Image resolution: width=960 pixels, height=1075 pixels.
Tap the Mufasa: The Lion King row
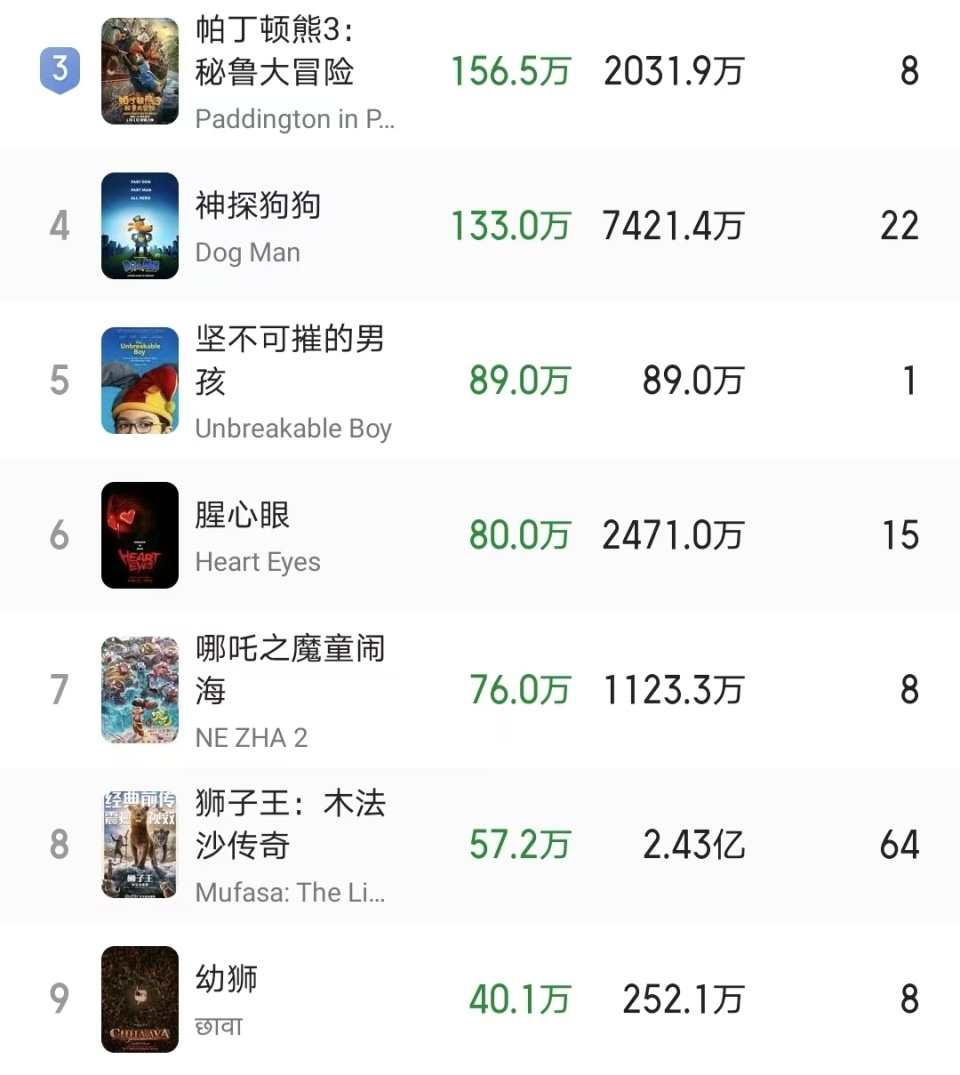290,845
